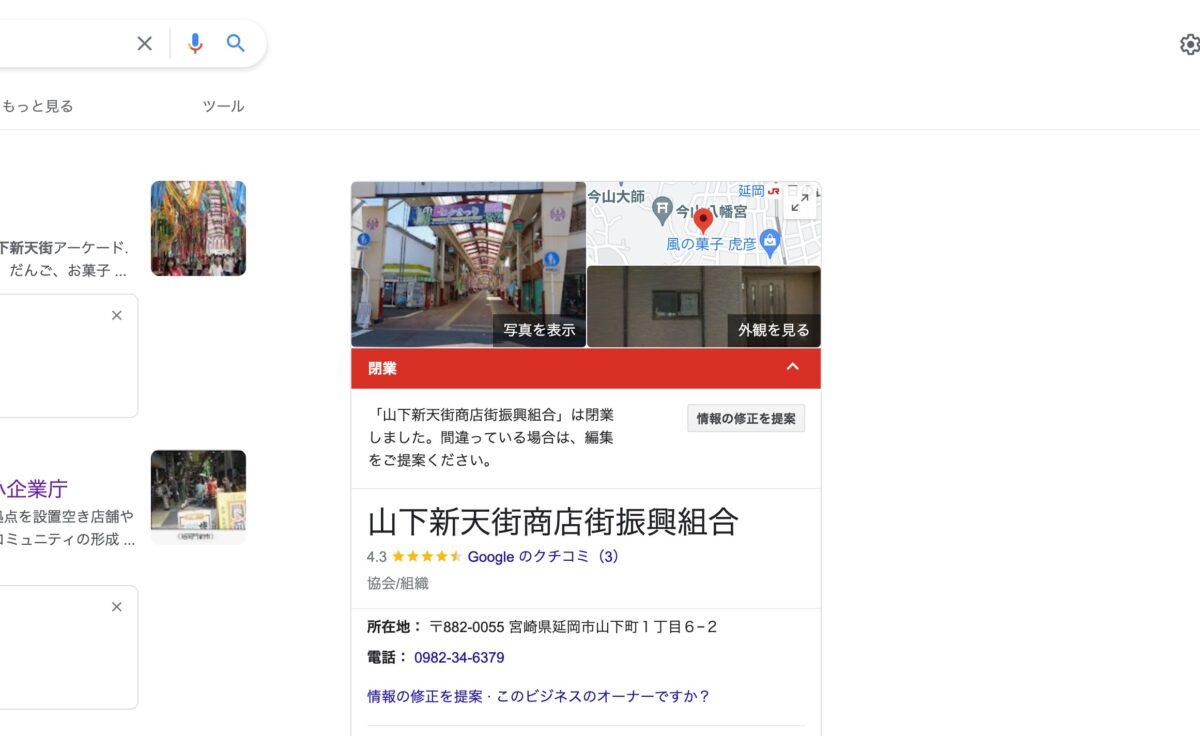The width and height of the screenshot is (1200, 736).
Task: Dismiss the box below the 新天街アーケード result
Action: pos(116,316)
